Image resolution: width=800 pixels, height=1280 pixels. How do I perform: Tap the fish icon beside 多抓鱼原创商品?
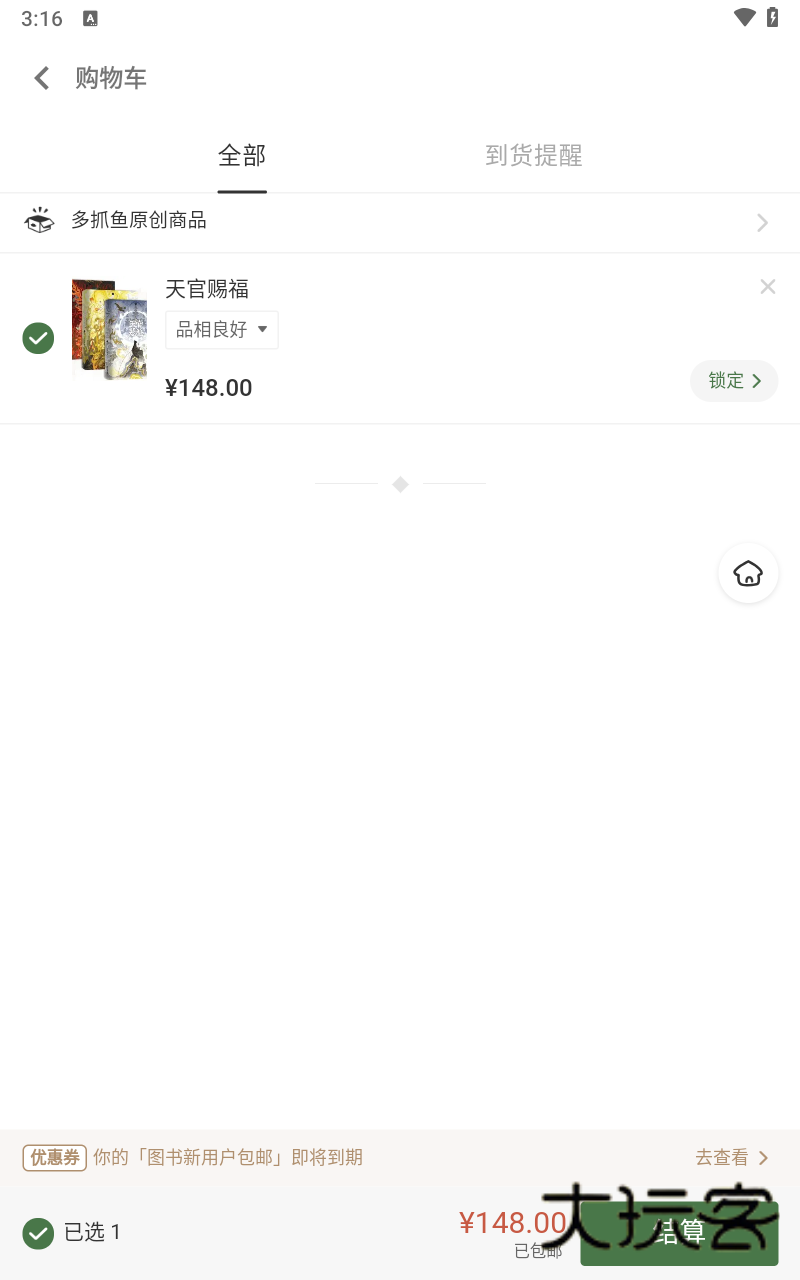tap(38, 220)
